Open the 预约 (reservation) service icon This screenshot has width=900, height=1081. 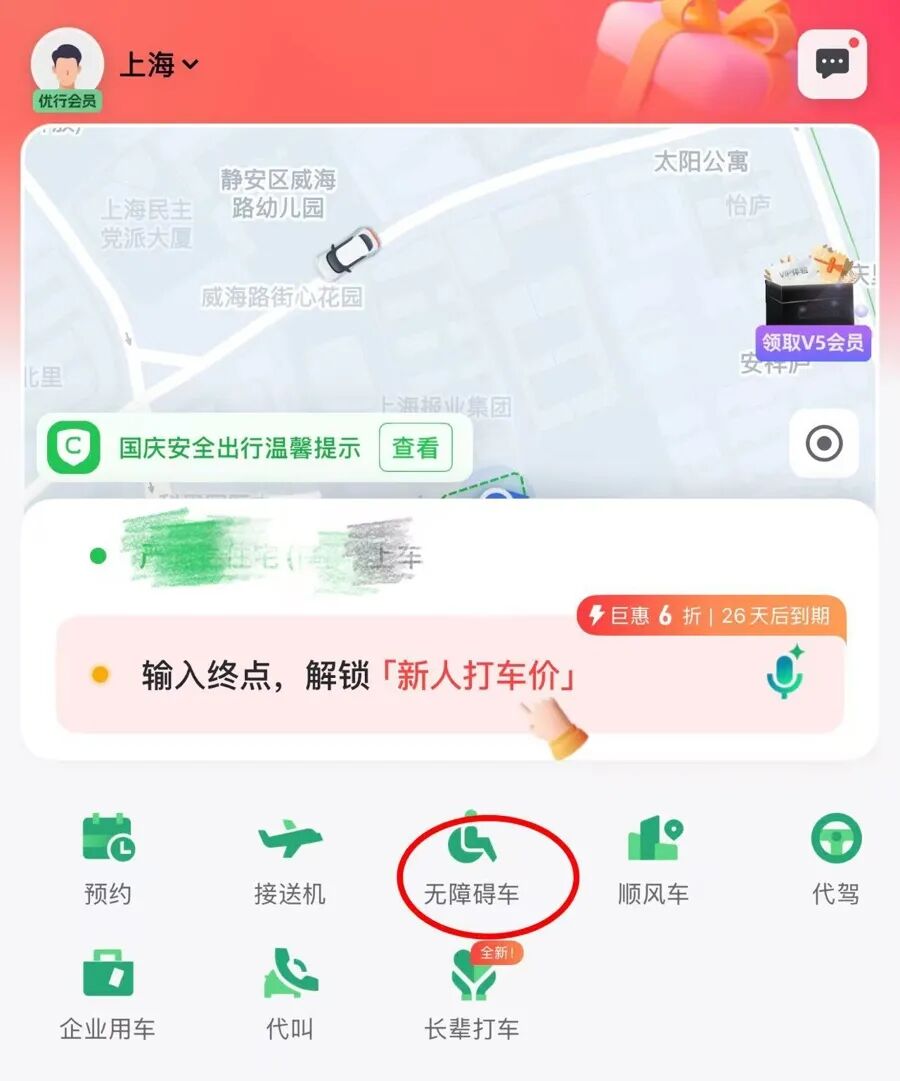[107, 858]
